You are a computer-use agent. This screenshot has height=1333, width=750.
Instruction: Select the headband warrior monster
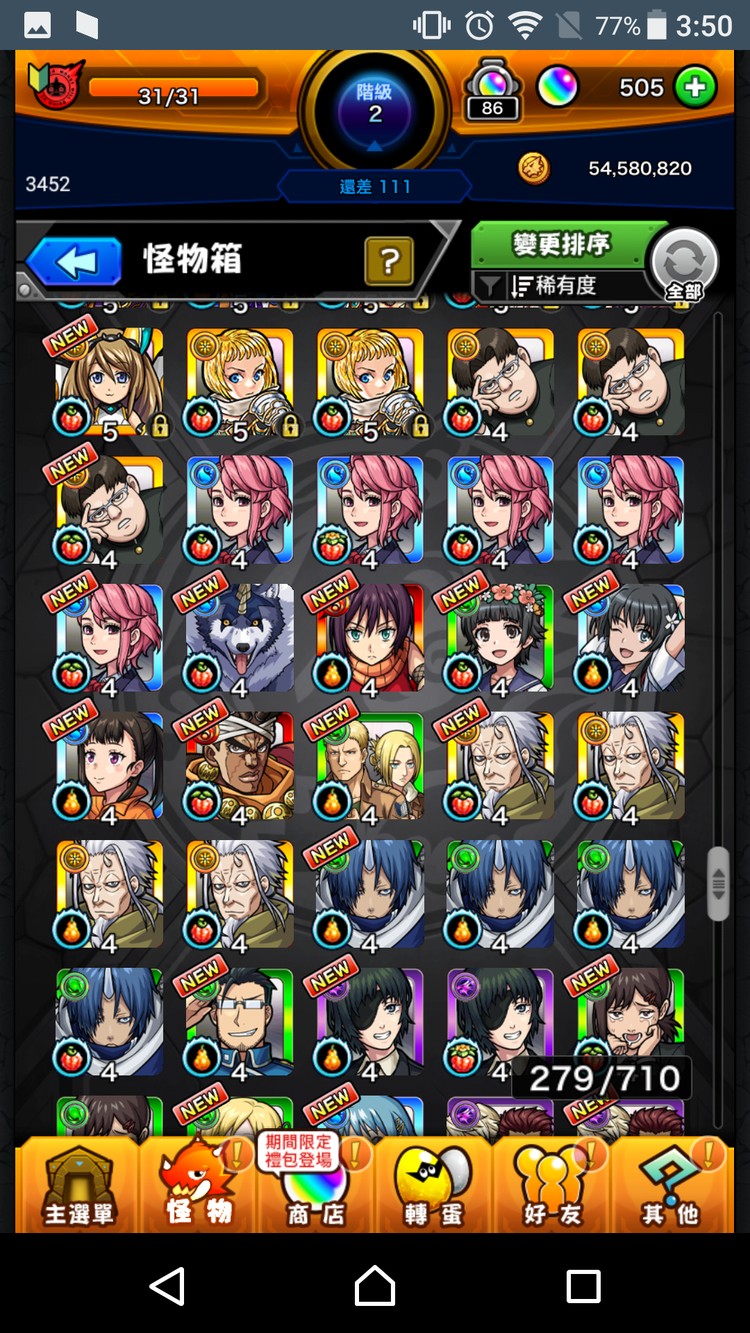pos(240,766)
